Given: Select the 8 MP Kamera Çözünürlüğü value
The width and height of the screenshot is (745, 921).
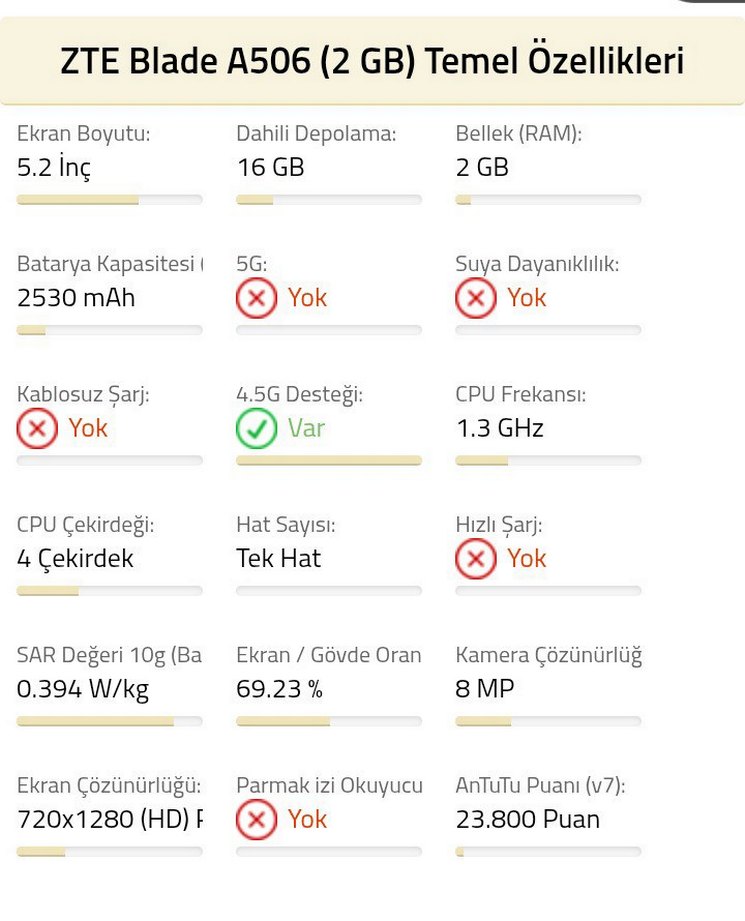Looking at the screenshot, I should pyautogui.click(x=484, y=688).
